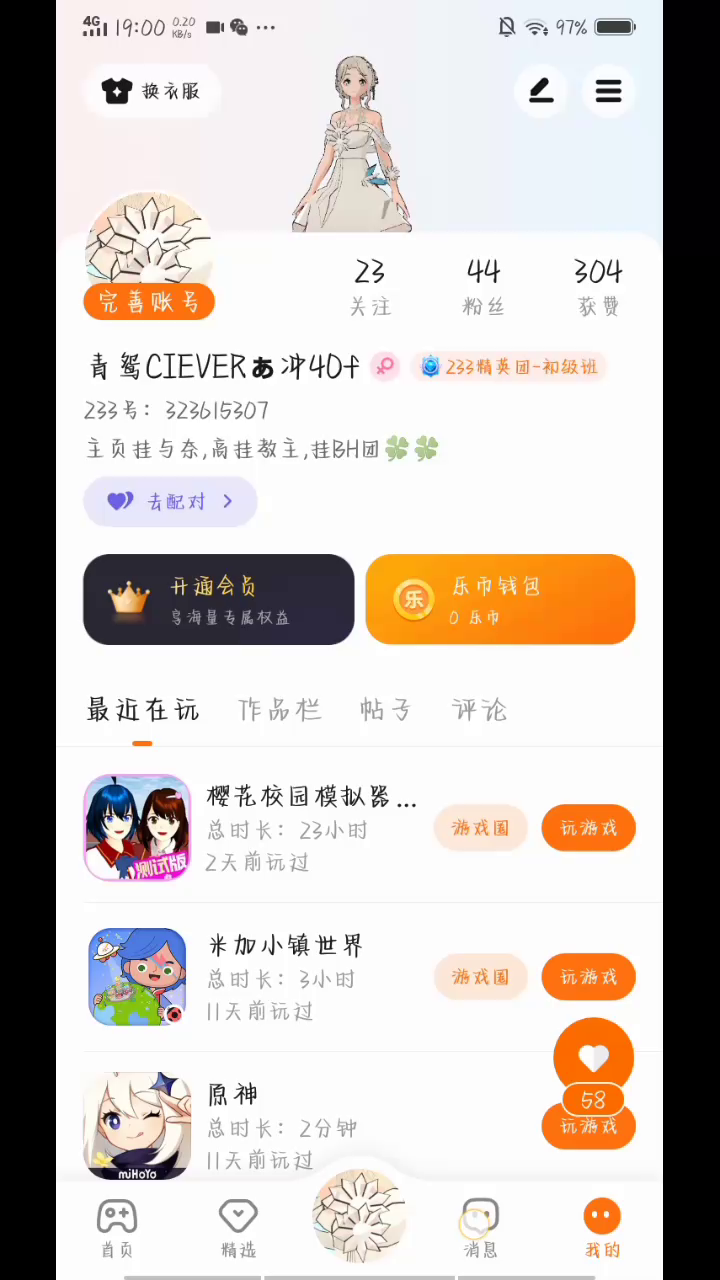720x1280 pixels.
Task: Open 游戏圈 for 米加小镇世界
Action: 480,977
